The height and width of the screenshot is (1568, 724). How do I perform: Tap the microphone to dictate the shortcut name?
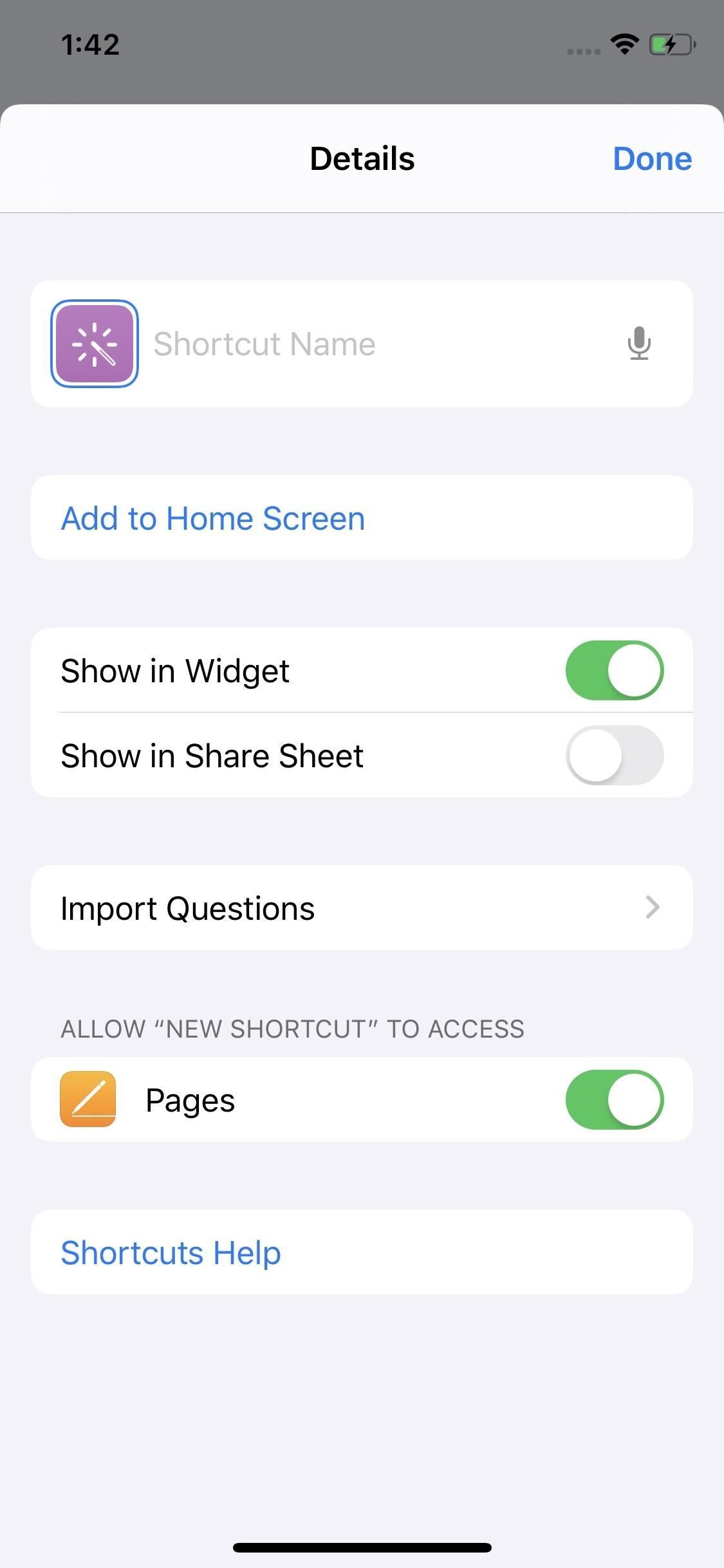coord(639,342)
